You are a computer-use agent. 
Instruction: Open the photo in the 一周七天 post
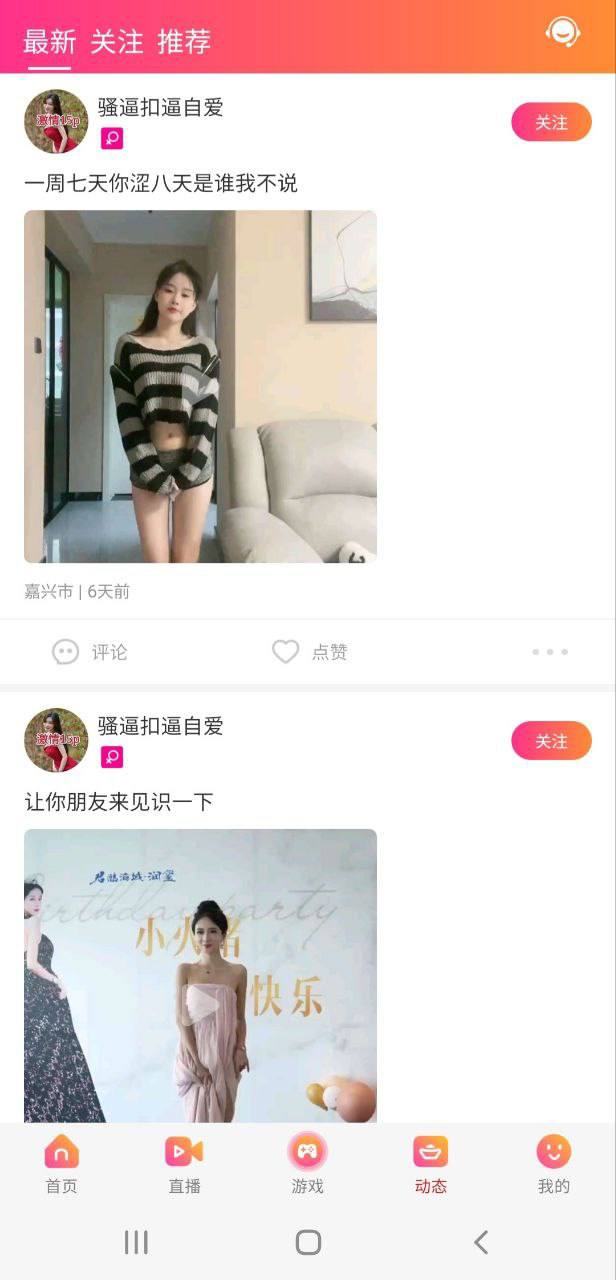click(200, 386)
